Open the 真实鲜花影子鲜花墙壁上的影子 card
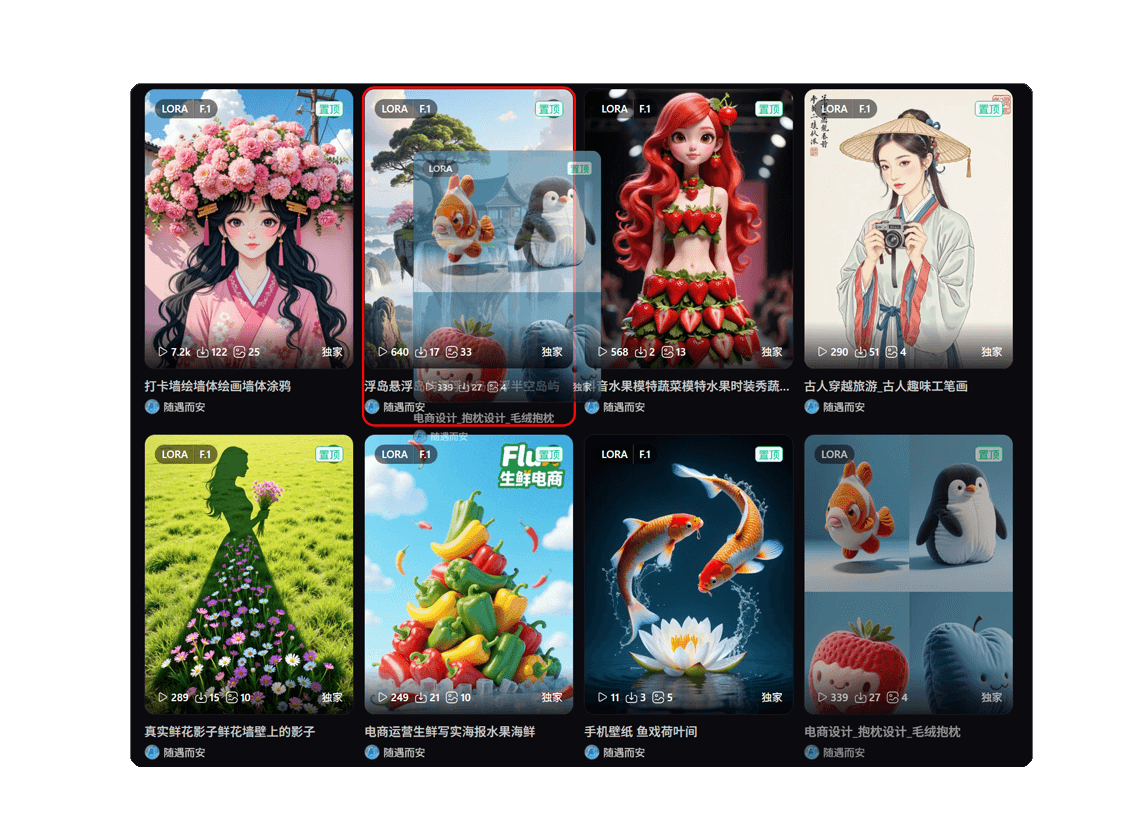The image size is (1146, 832). click(x=248, y=573)
